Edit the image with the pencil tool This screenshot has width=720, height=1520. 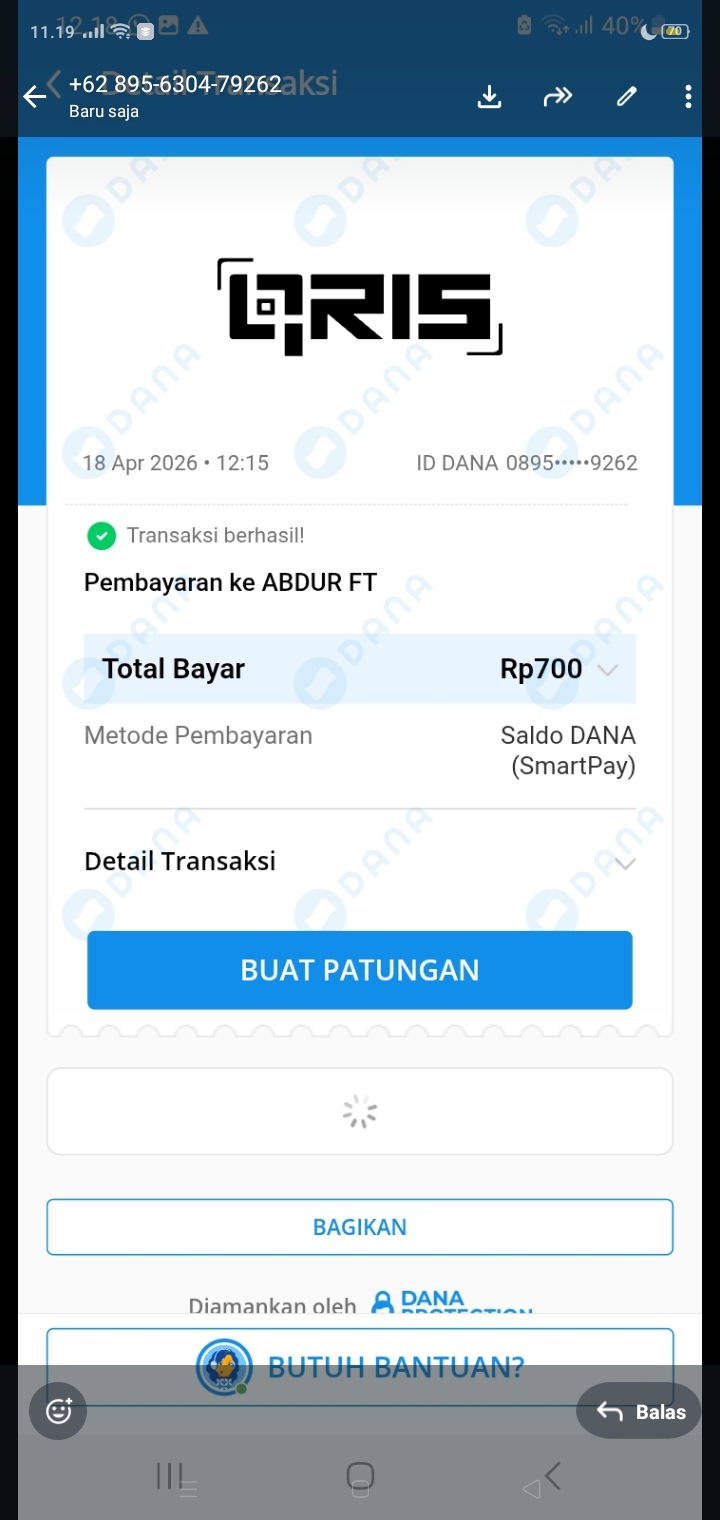(627, 96)
